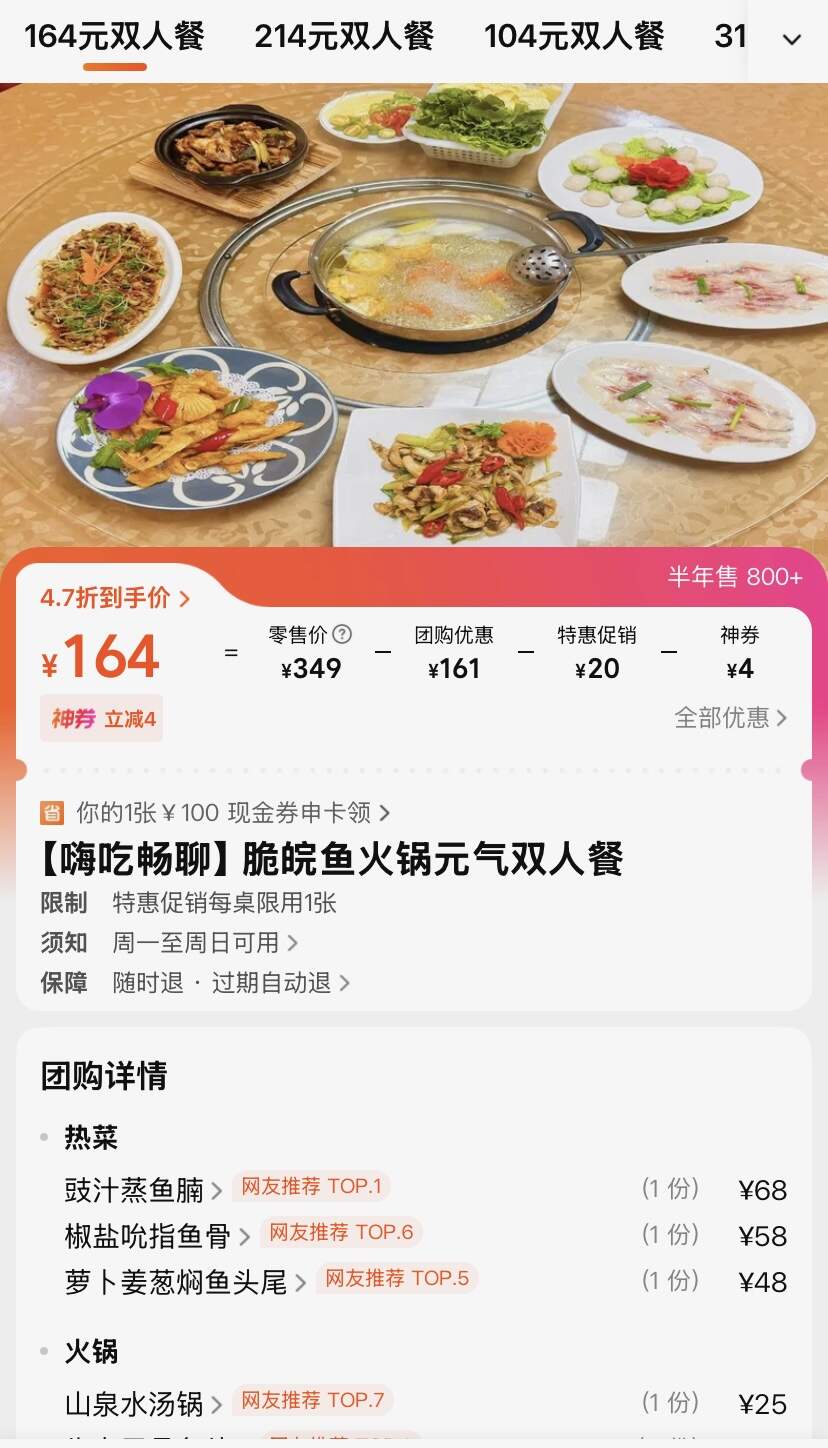Open 随时退 · 过期自动退 guarantee details
828x1448 pixels.
pos(231,982)
